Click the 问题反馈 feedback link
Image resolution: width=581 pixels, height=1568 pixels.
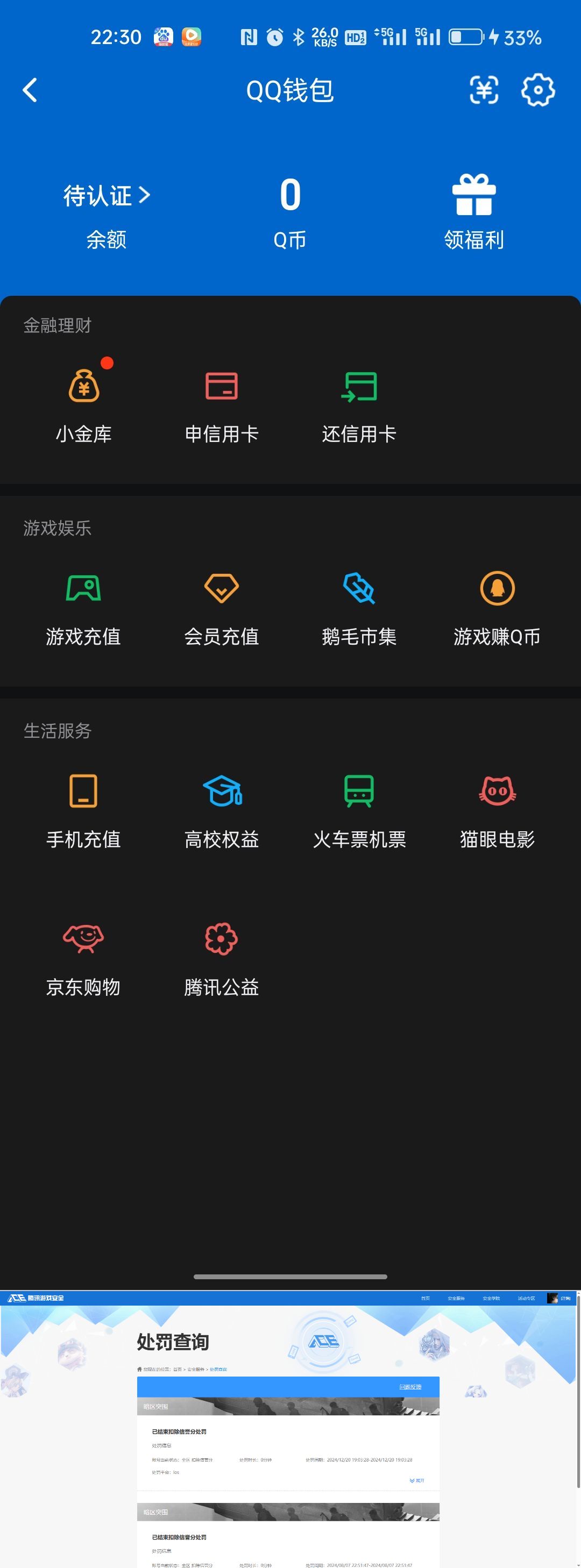411,1388
